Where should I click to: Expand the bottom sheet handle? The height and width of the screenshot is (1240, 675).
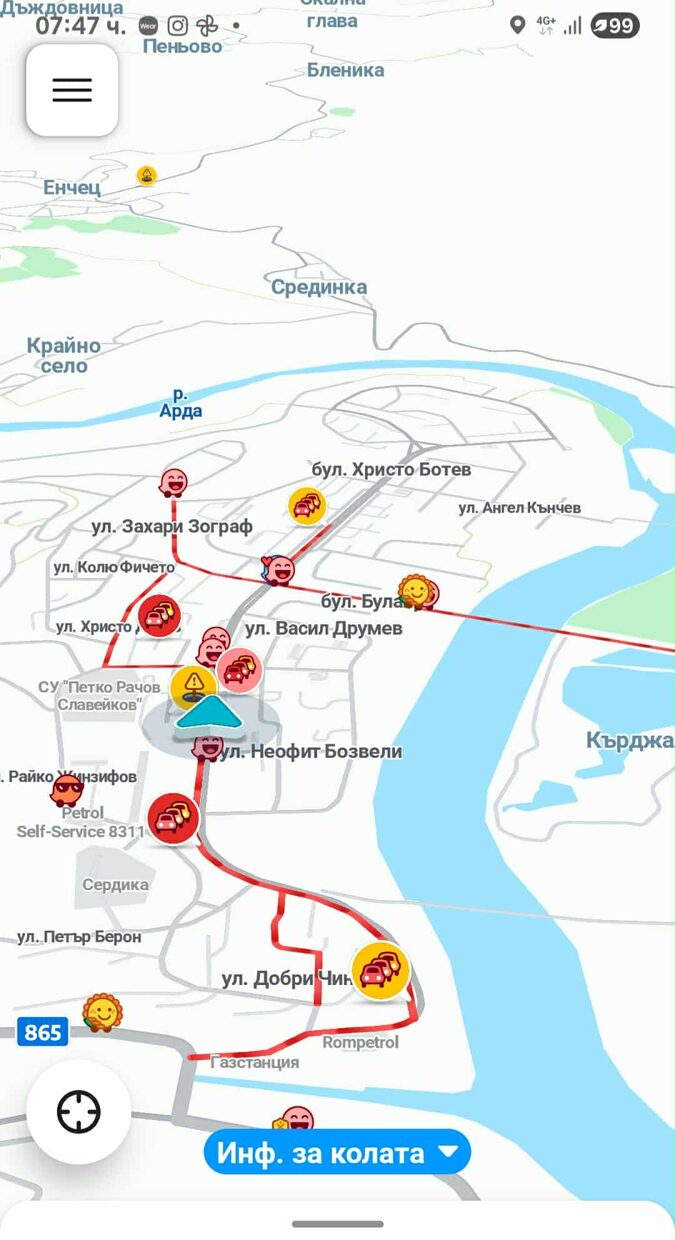pyautogui.click(x=337, y=1223)
